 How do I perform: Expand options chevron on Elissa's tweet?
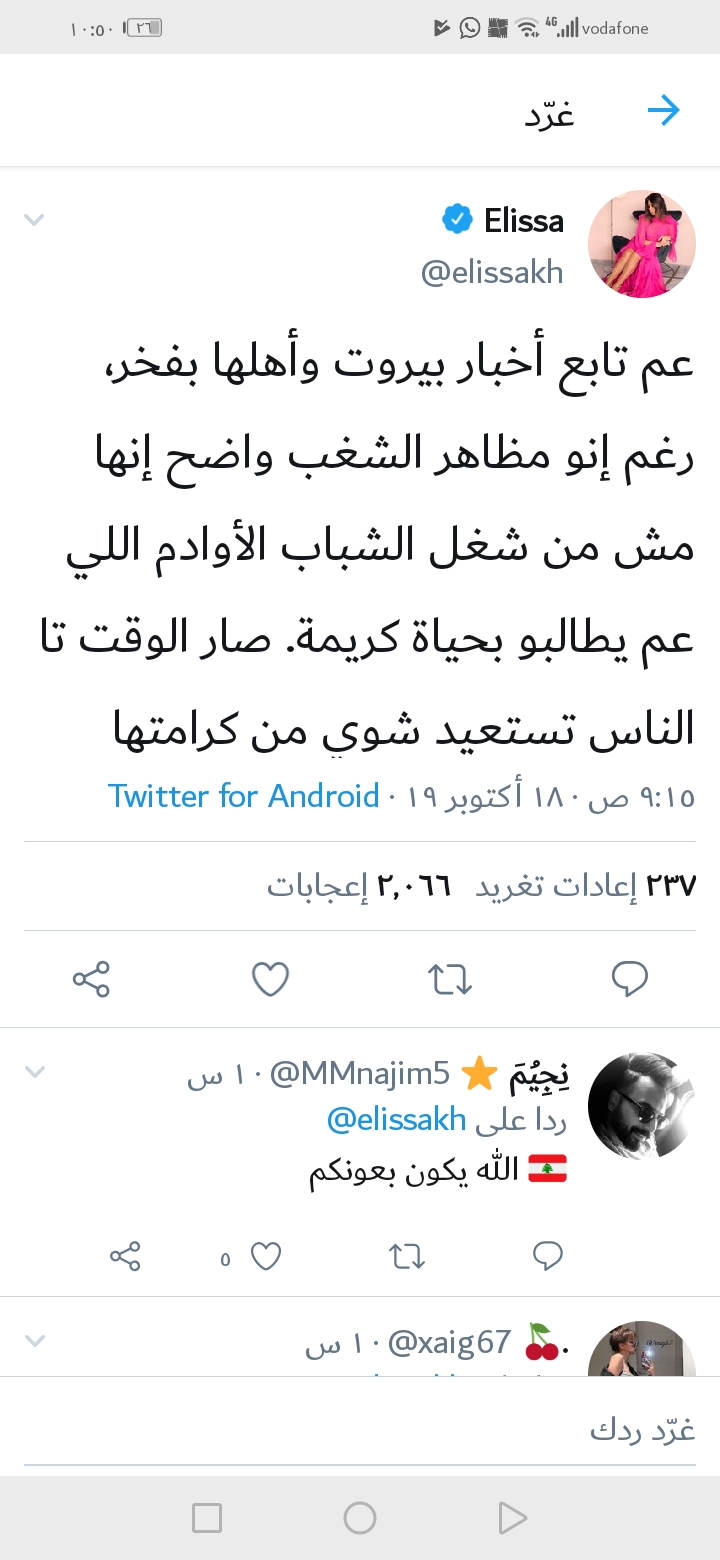click(x=34, y=219)
